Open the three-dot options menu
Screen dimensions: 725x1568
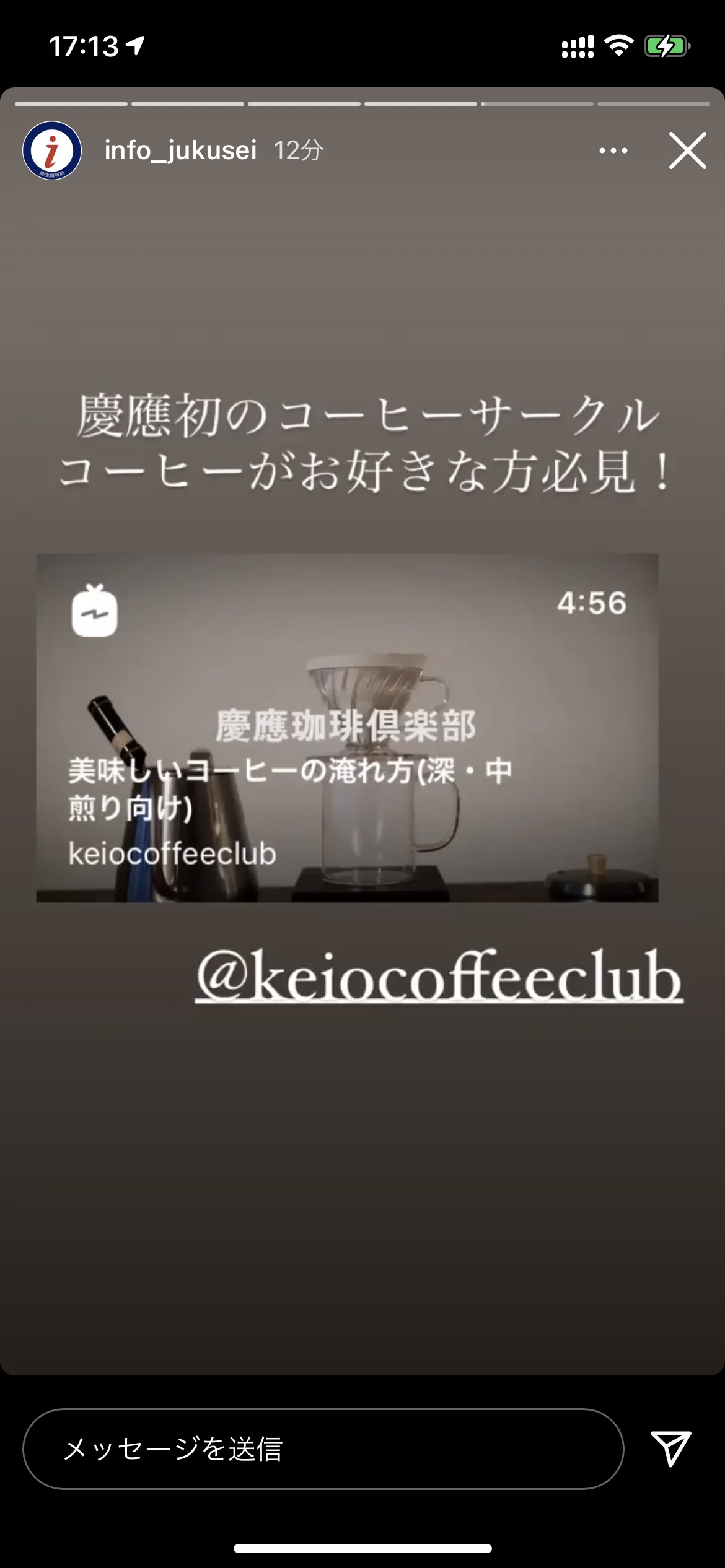pyautogui.click(x=613, y=150)
